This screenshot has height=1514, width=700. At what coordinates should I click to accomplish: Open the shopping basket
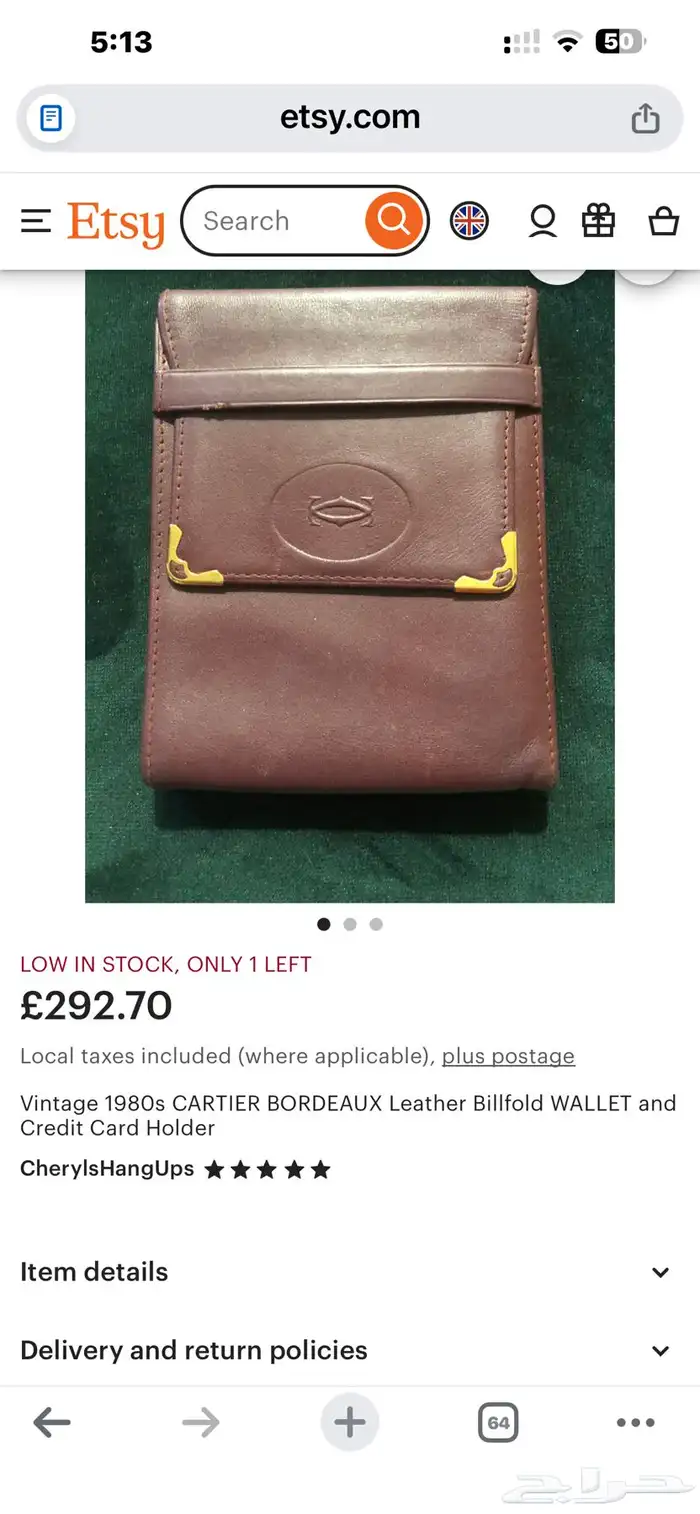(x=663, y=220)
